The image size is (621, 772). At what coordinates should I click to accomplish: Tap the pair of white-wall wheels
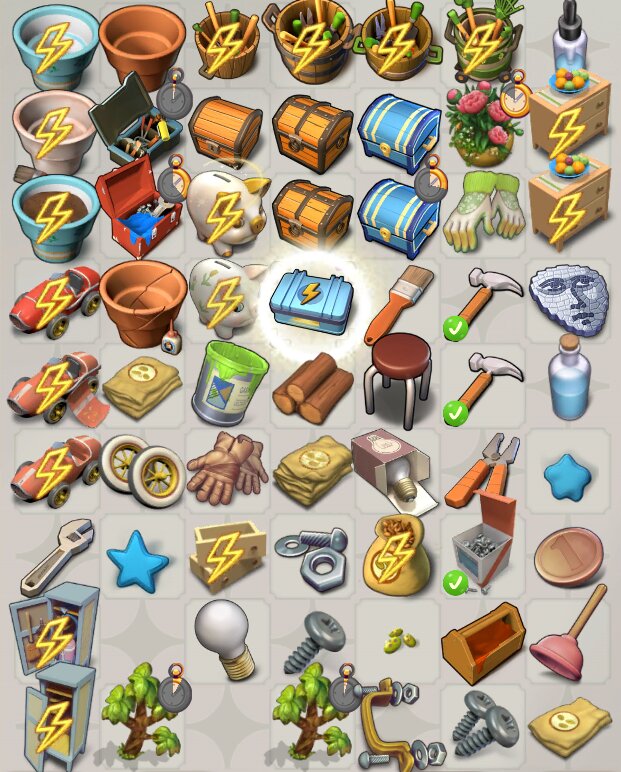click(x=142, y=468)
